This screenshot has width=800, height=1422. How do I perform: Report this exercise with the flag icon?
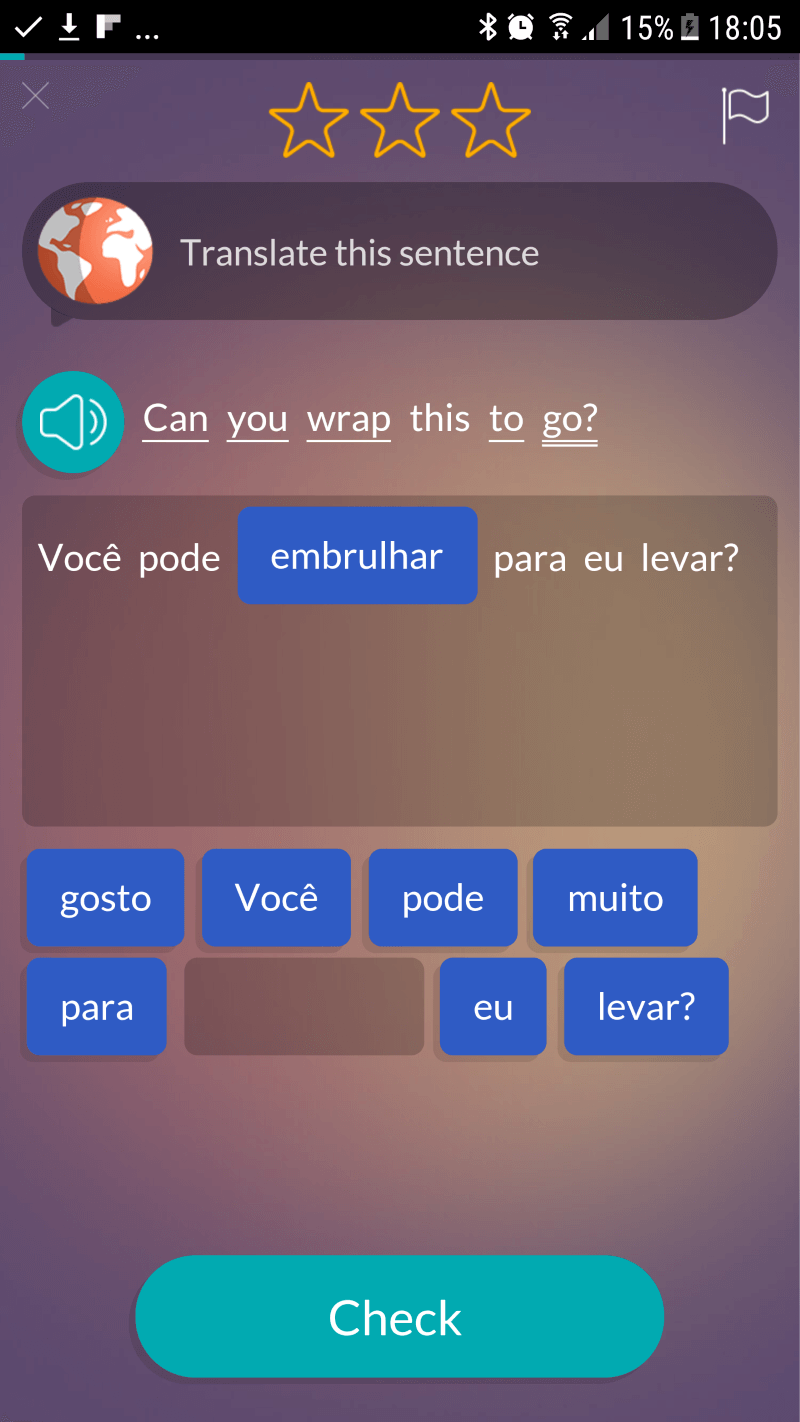pyautogui.click(x=745, y=113)
